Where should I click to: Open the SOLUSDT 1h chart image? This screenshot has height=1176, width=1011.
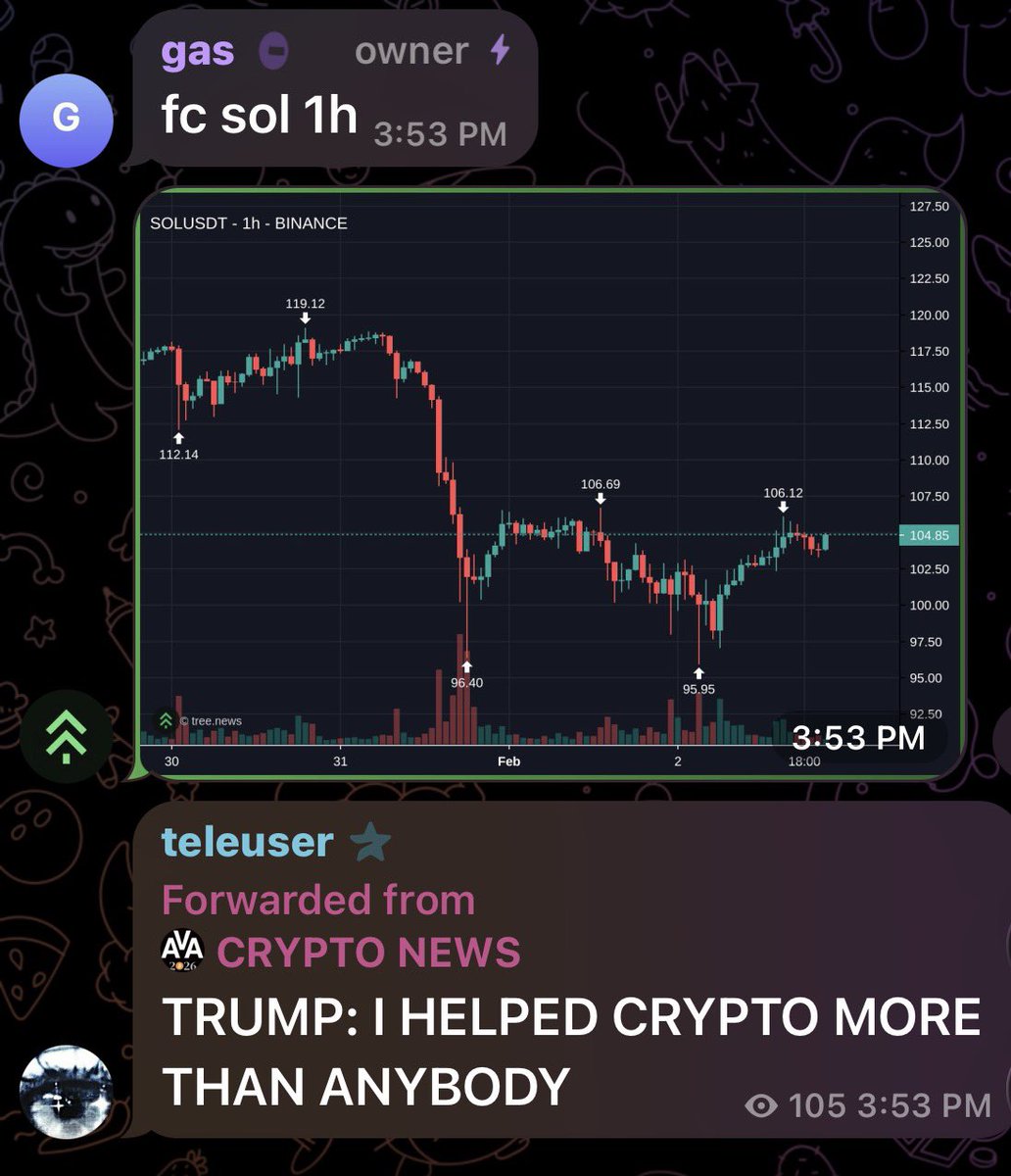(x=549, y=480)
